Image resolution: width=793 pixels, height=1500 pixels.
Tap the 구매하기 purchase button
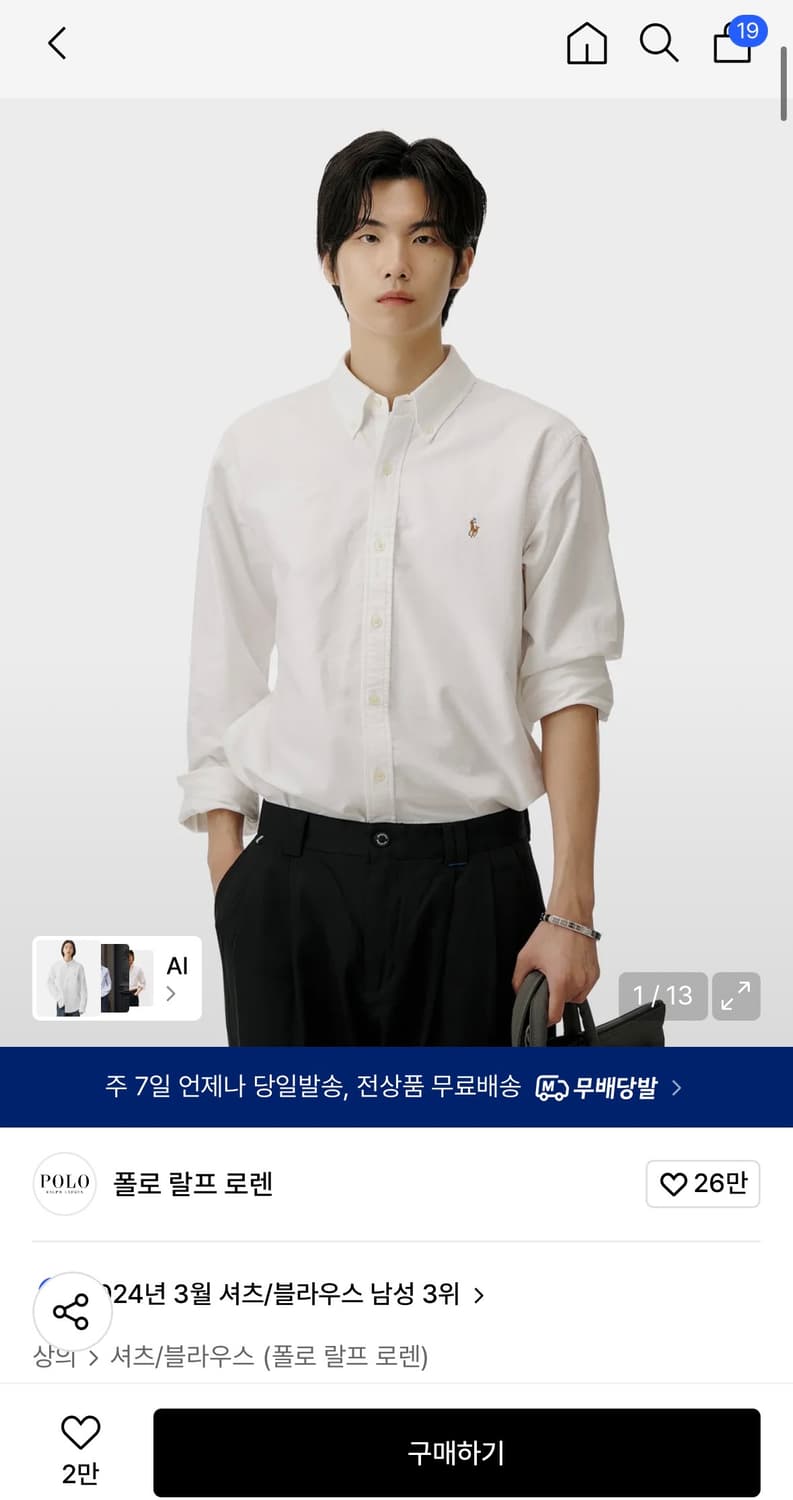[456, 1452]
